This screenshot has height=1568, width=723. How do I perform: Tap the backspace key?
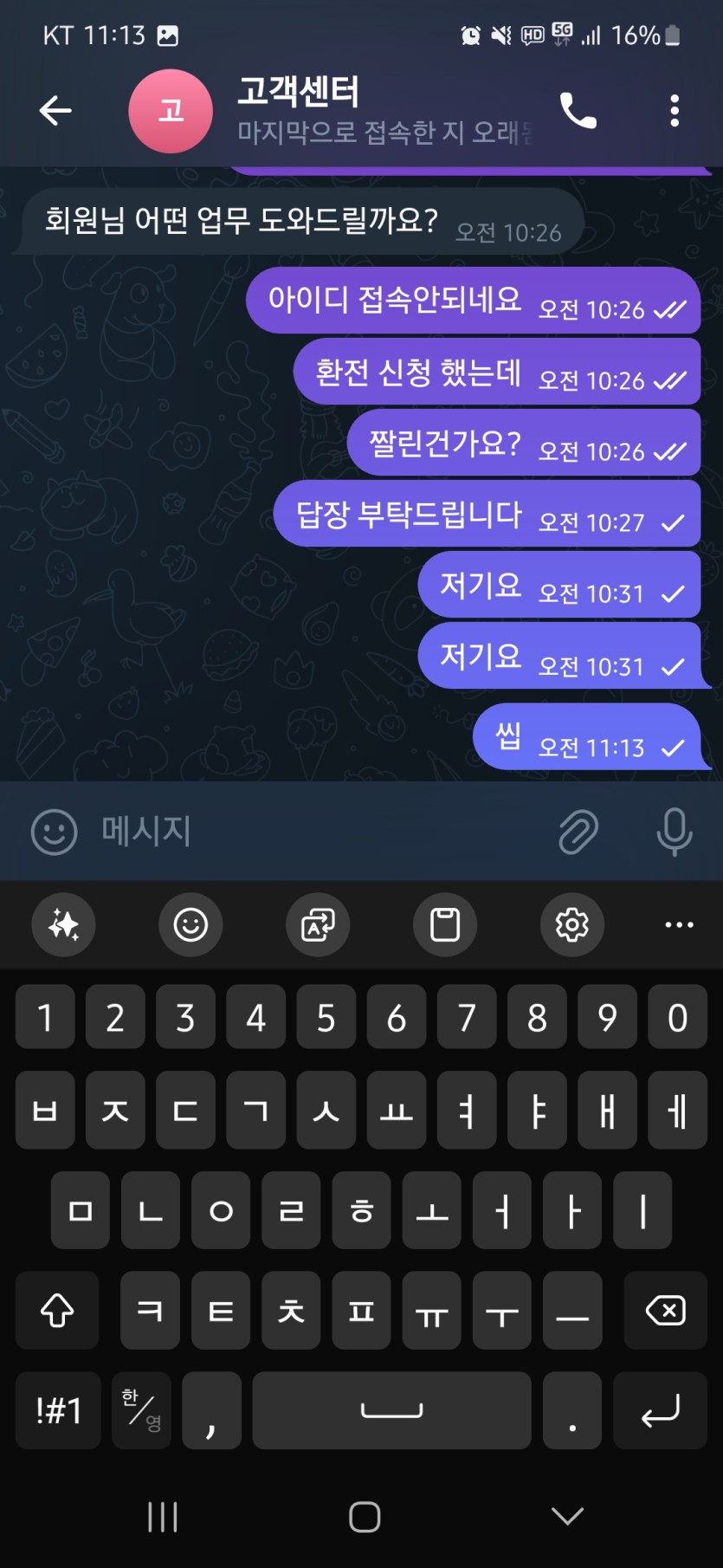665,1311
